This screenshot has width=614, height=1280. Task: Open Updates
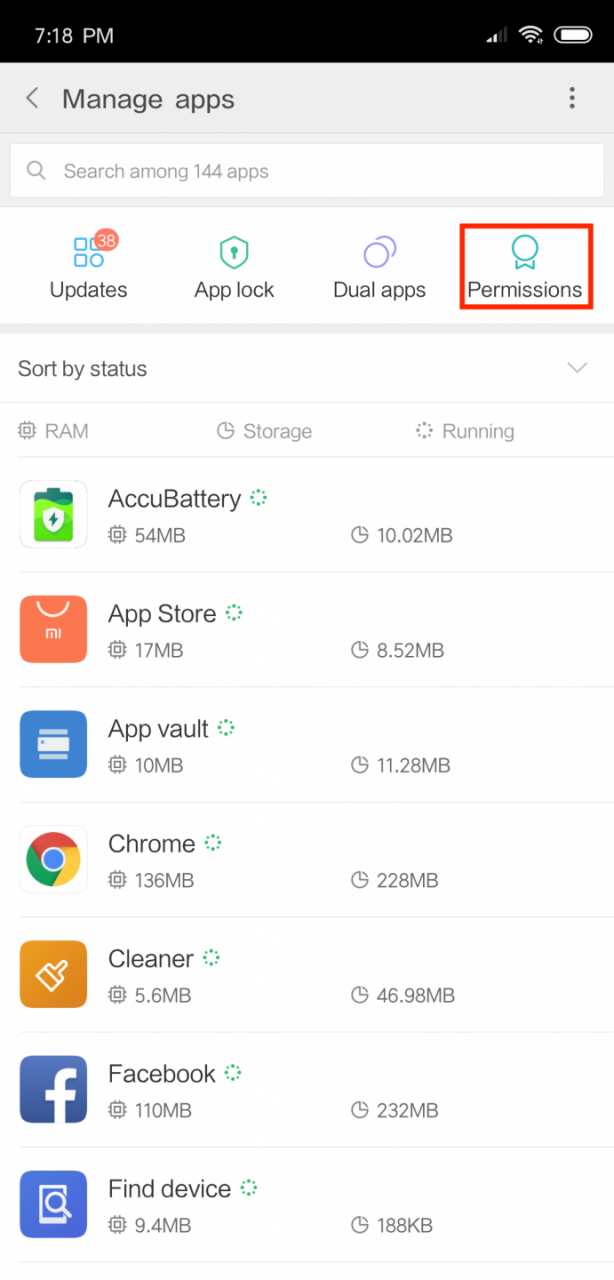[89, 266]
